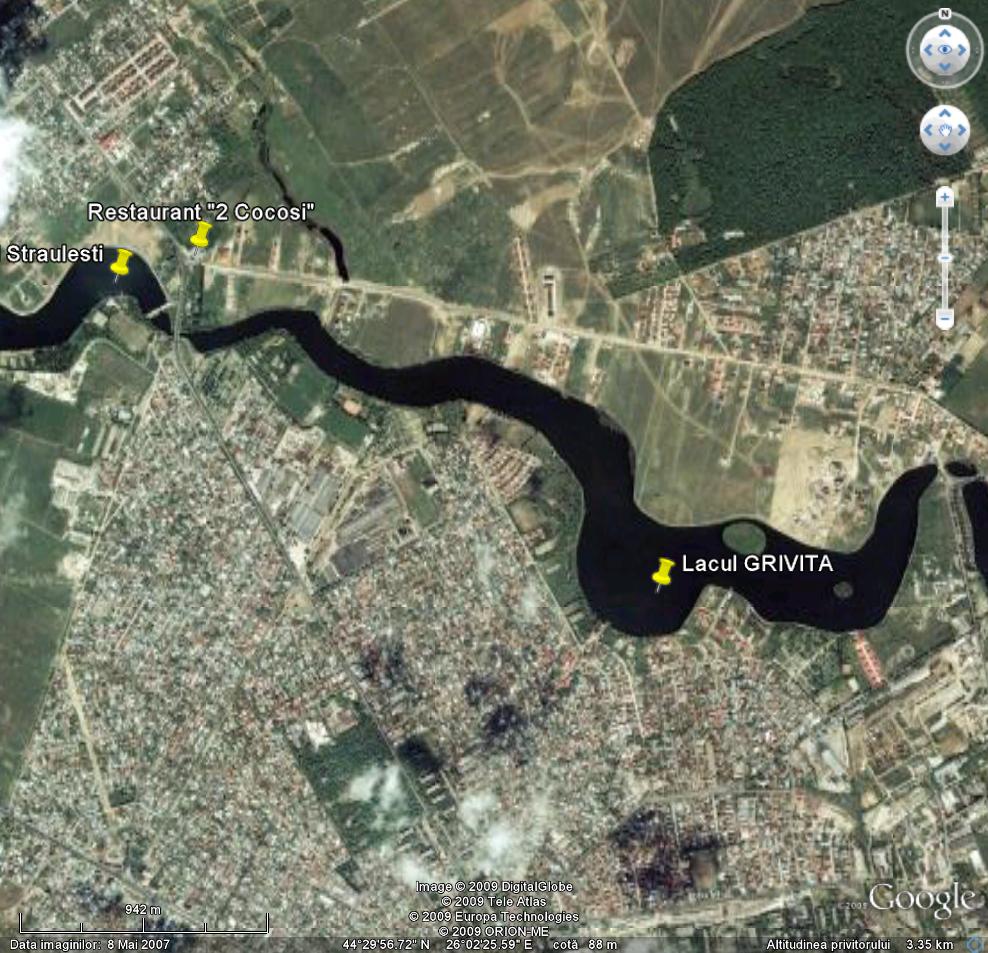Move the map left with the hand joystick

[930, 130]
